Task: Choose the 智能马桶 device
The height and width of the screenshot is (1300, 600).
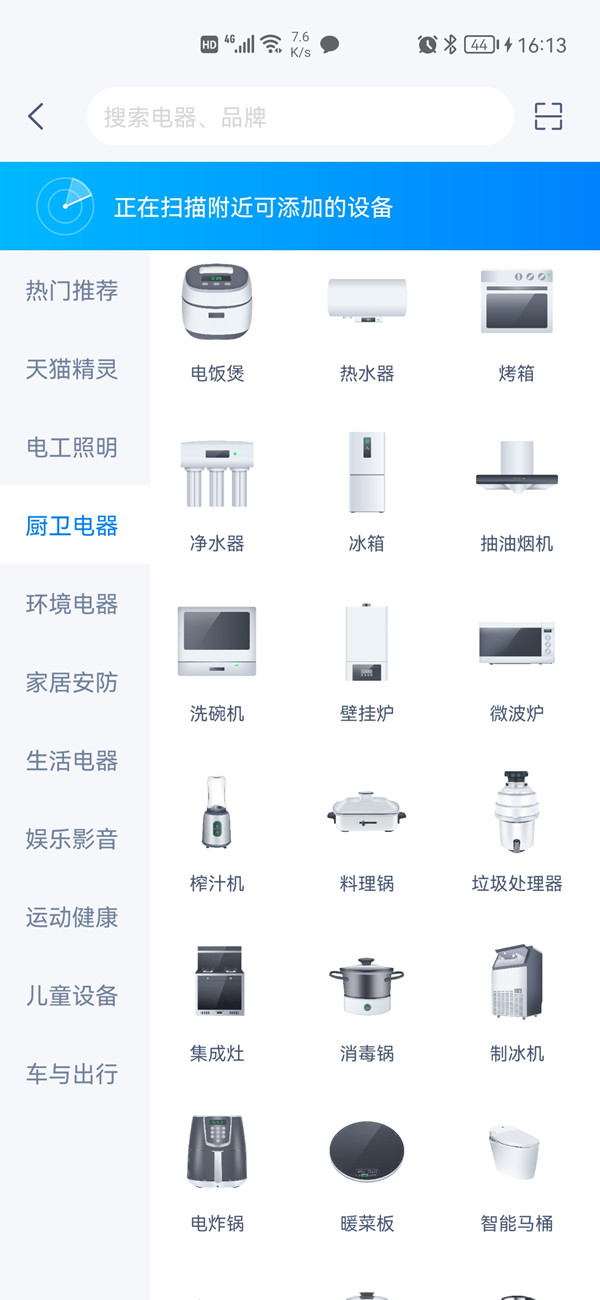Action: pyautogui.click(x=516, y=1170)
